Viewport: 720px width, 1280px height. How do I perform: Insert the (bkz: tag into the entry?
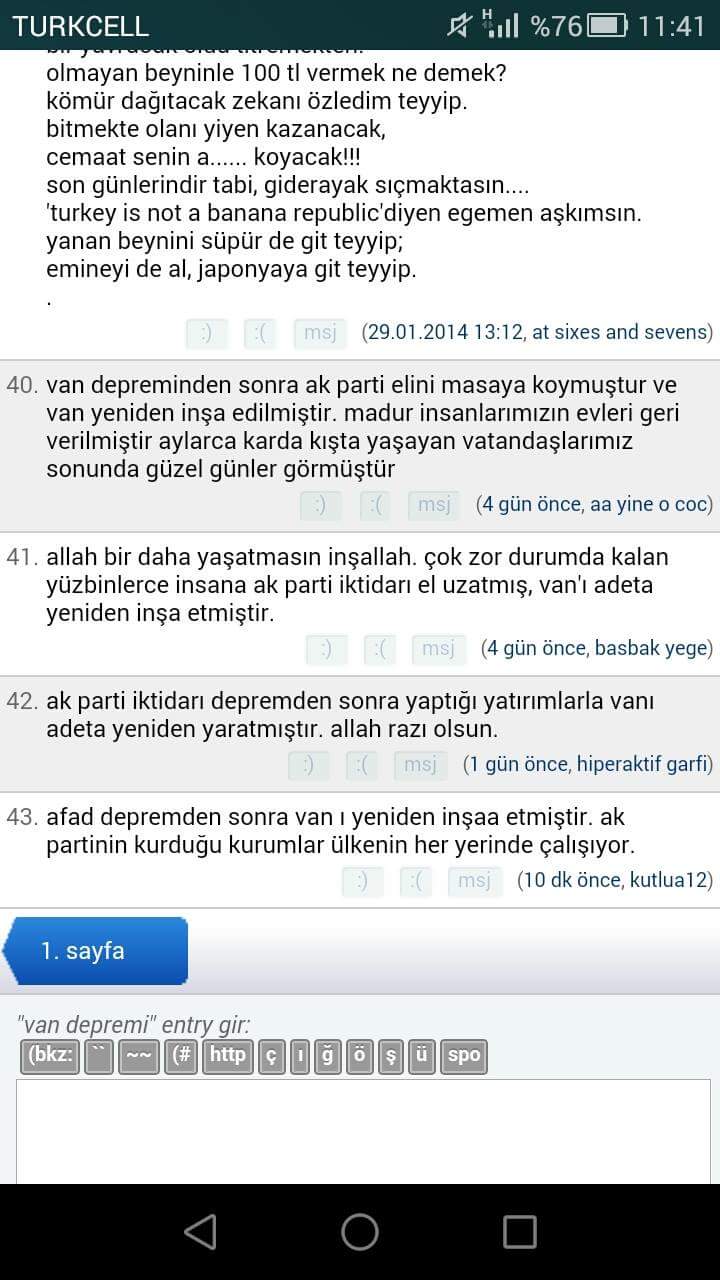pos(50,1056)
